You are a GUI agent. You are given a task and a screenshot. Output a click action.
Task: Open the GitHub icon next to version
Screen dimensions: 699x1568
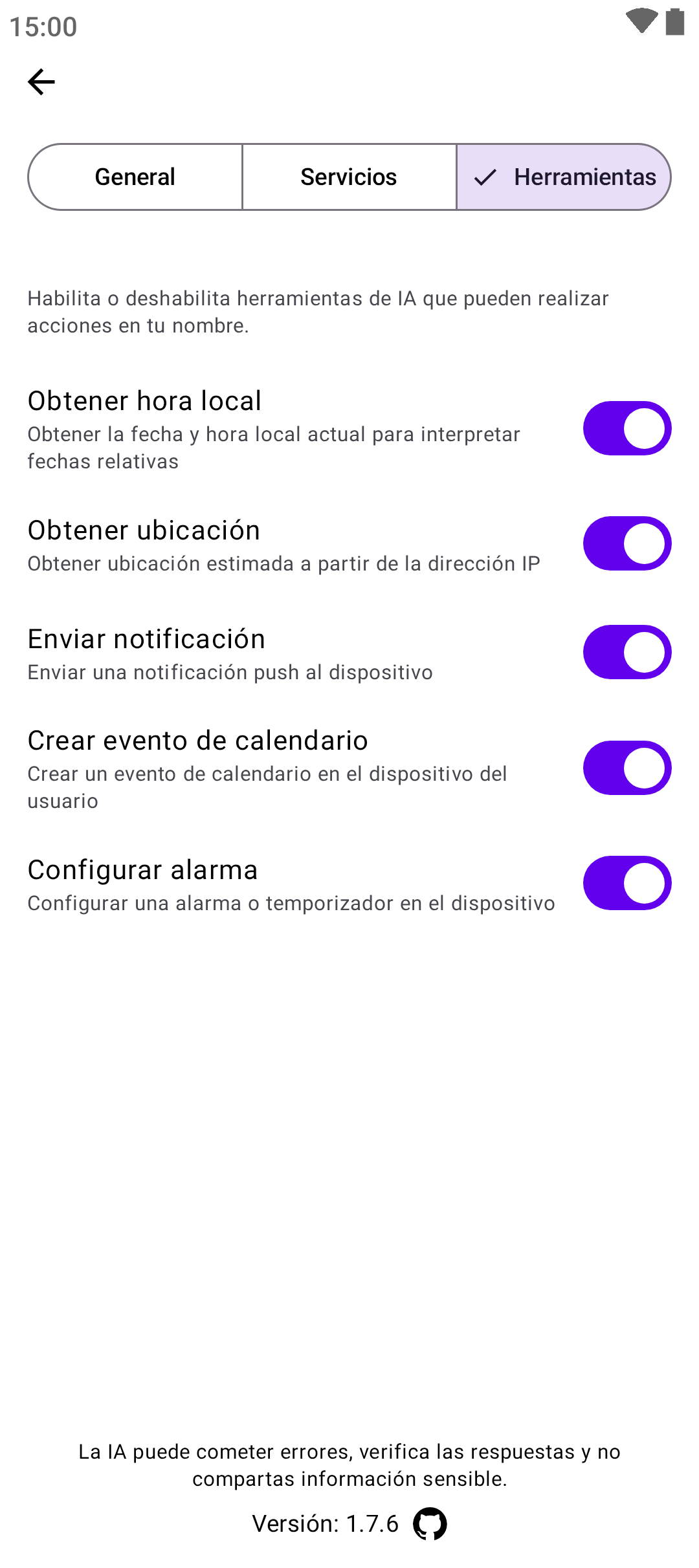430,1524
